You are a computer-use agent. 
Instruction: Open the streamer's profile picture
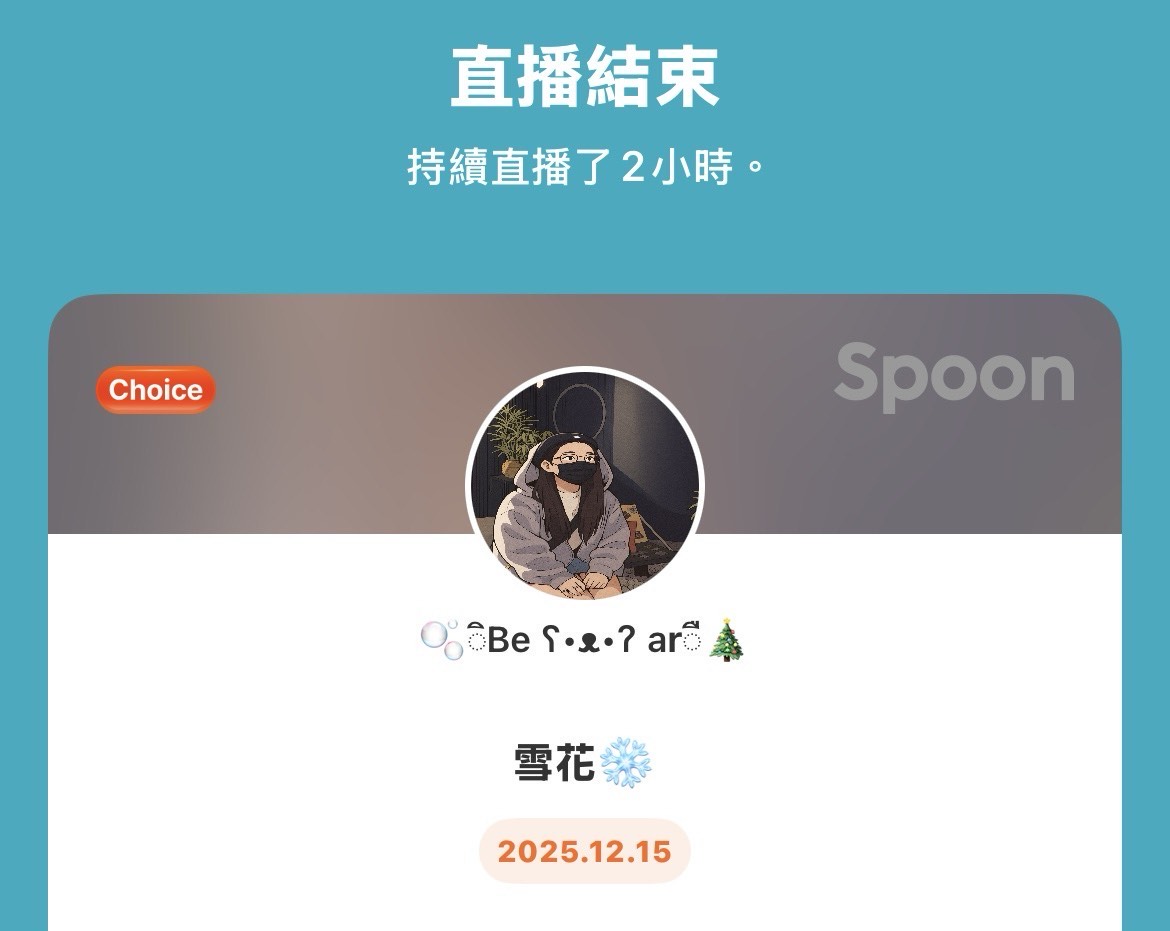(x=585, y=486)
